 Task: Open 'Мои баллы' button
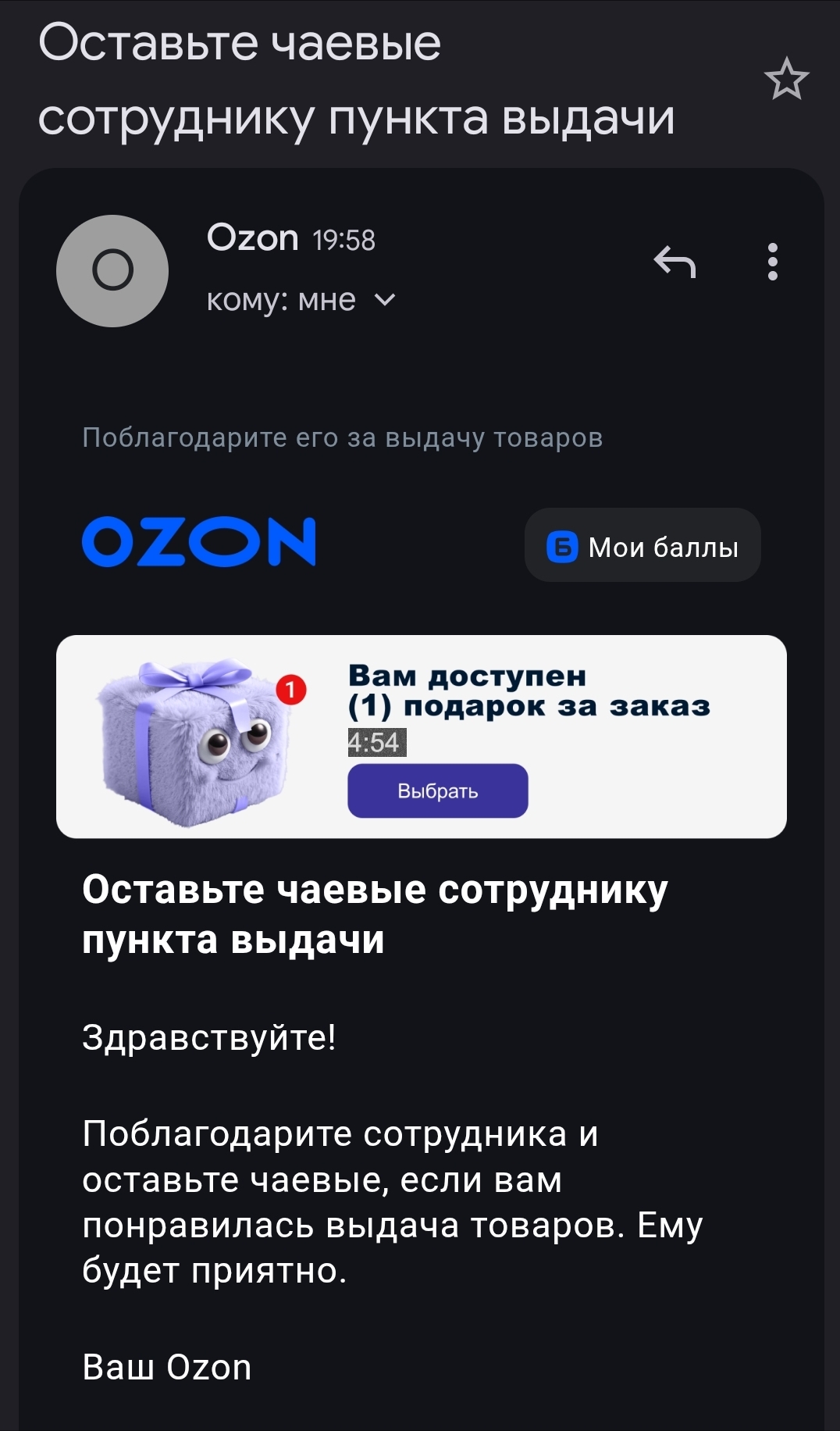pos(642,545)
